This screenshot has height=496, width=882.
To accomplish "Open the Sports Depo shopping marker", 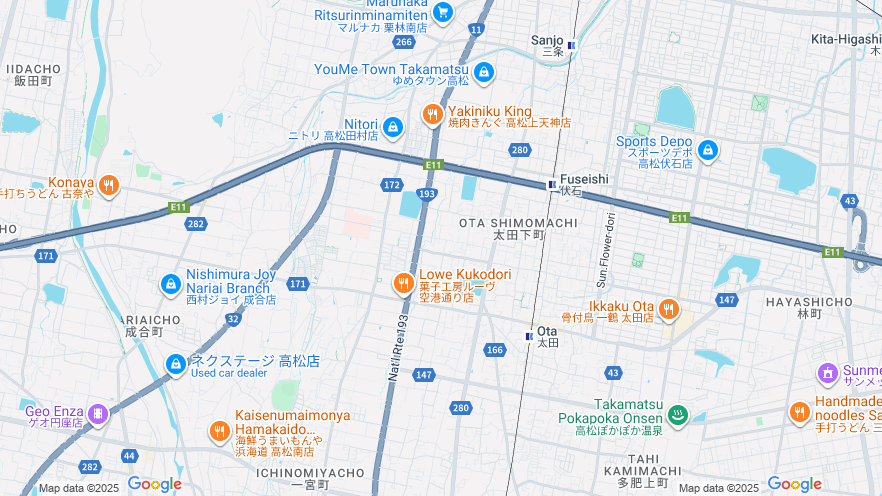I will (708, 150).
